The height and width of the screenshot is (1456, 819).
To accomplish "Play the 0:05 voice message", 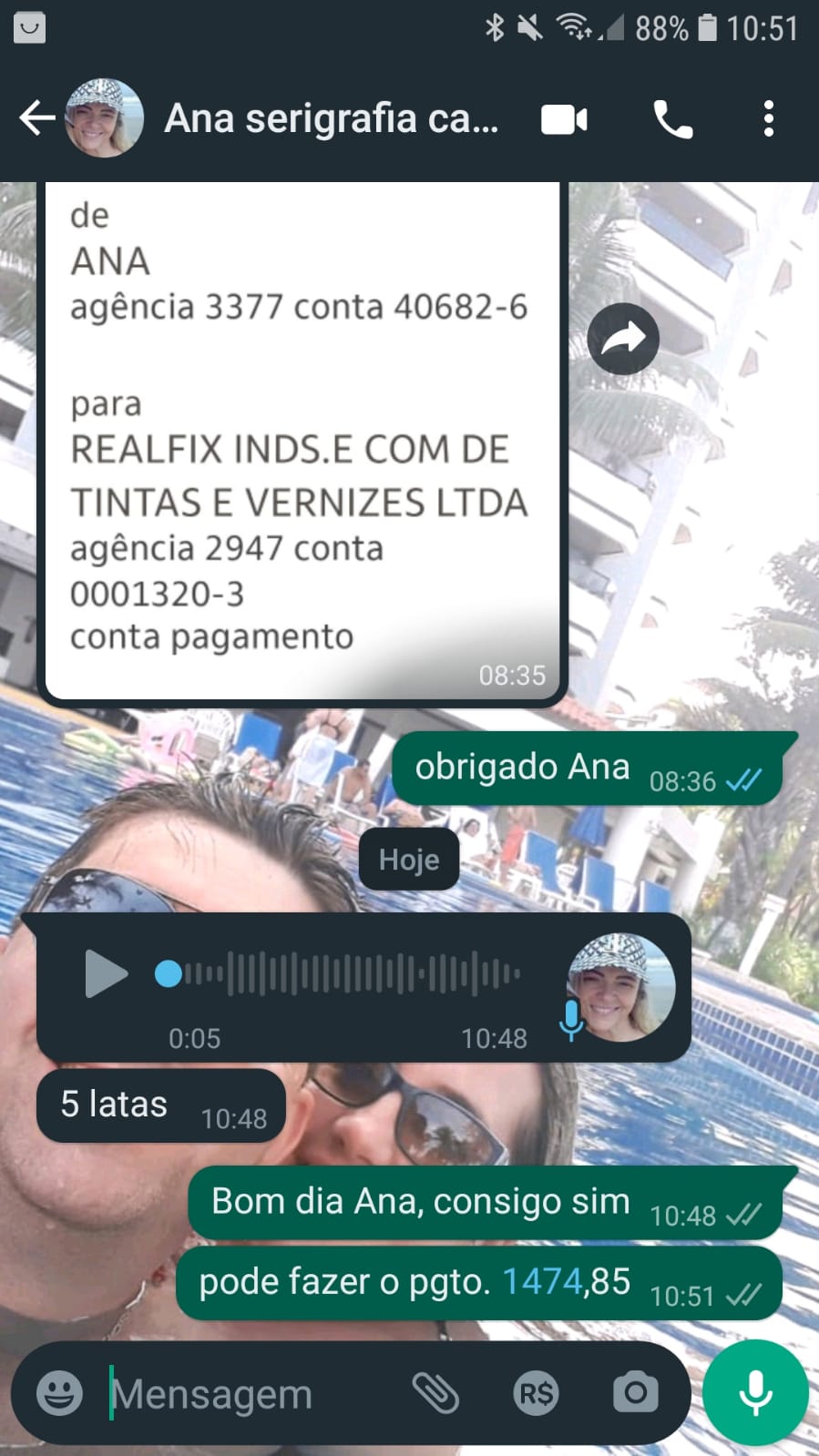I will [x=106, y=973].
